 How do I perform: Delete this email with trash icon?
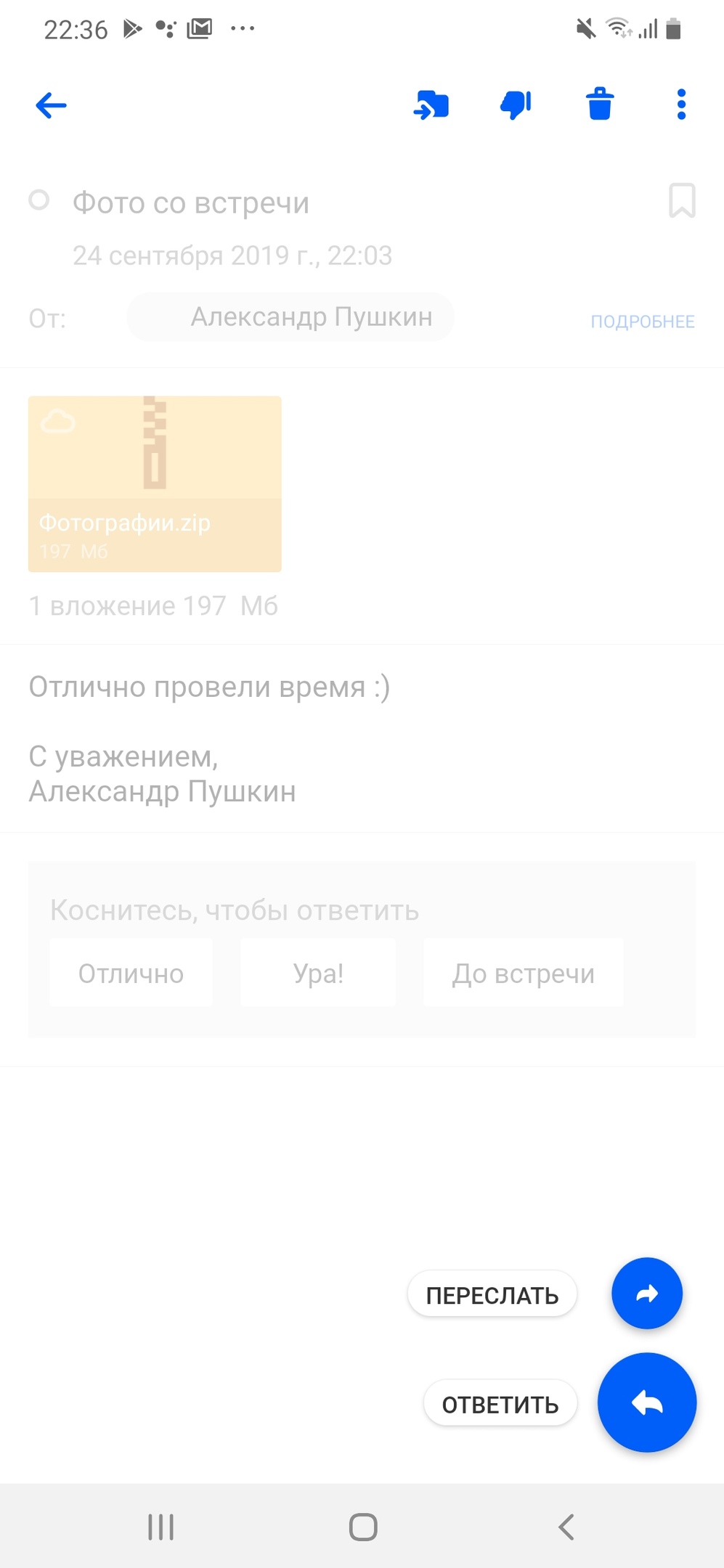600,104
